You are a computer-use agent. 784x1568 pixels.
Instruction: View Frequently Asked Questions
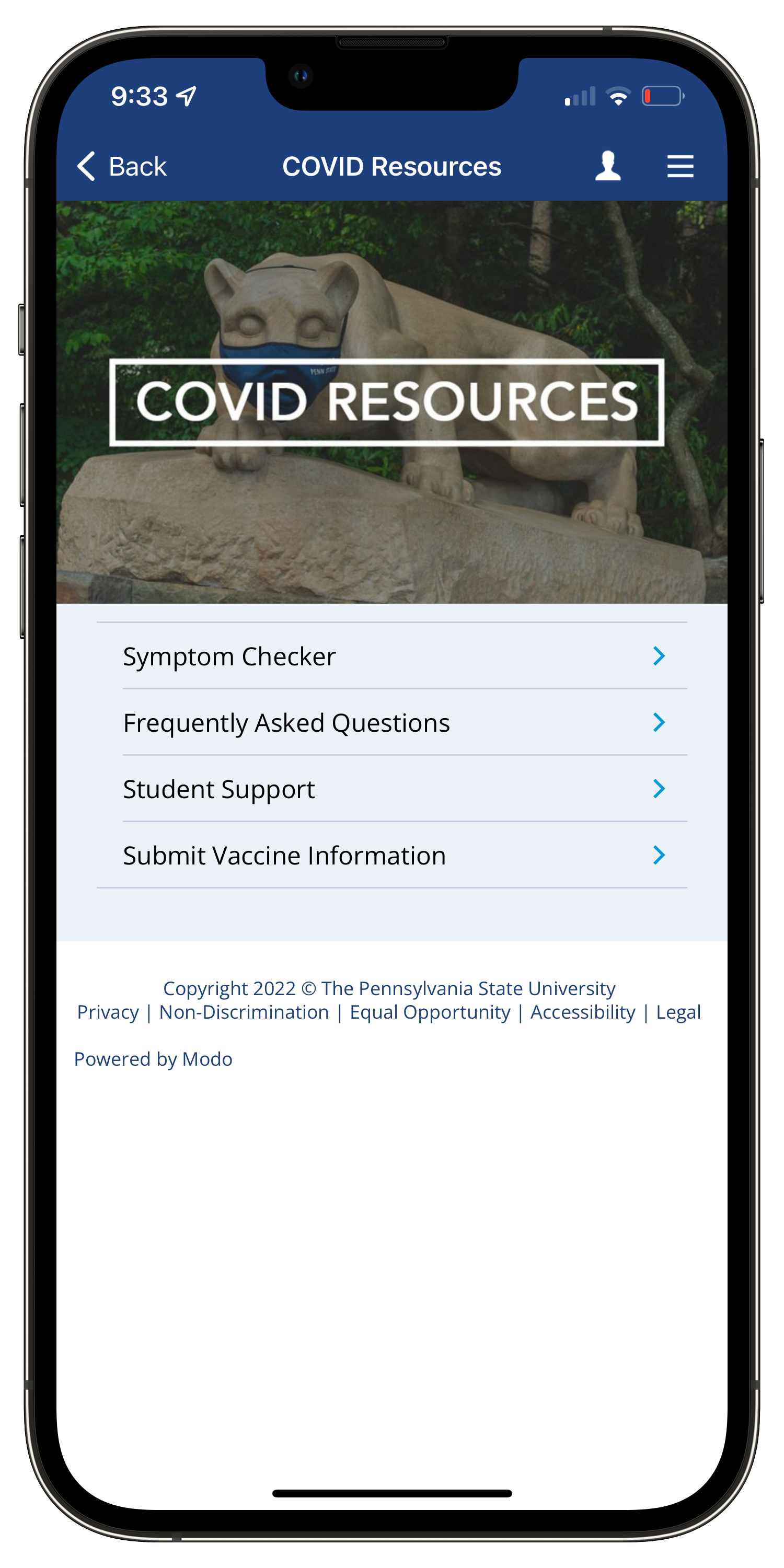pos(392,722)
